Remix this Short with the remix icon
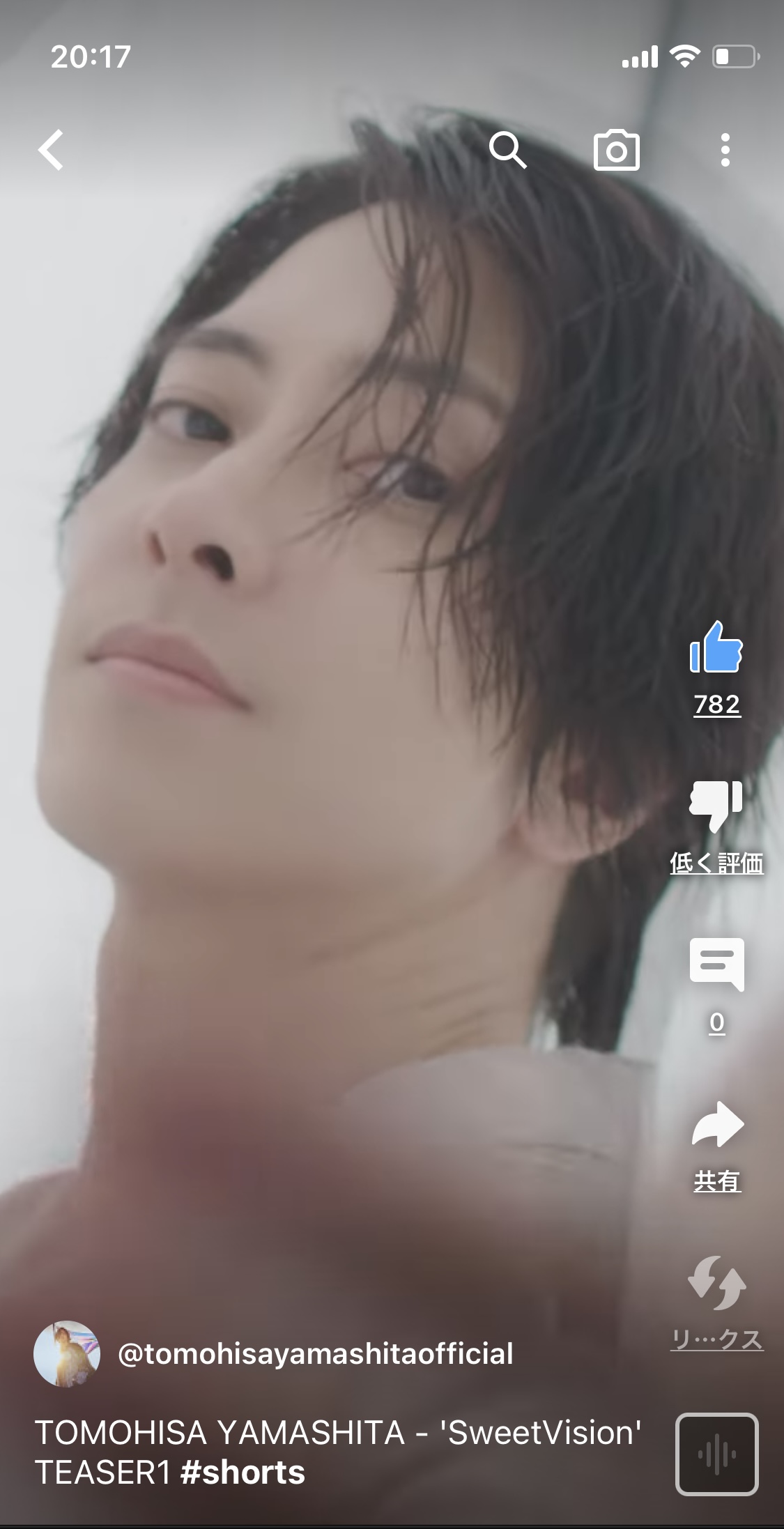Viewport: 784px width, 1529px height. click(x=716, y=1283)
